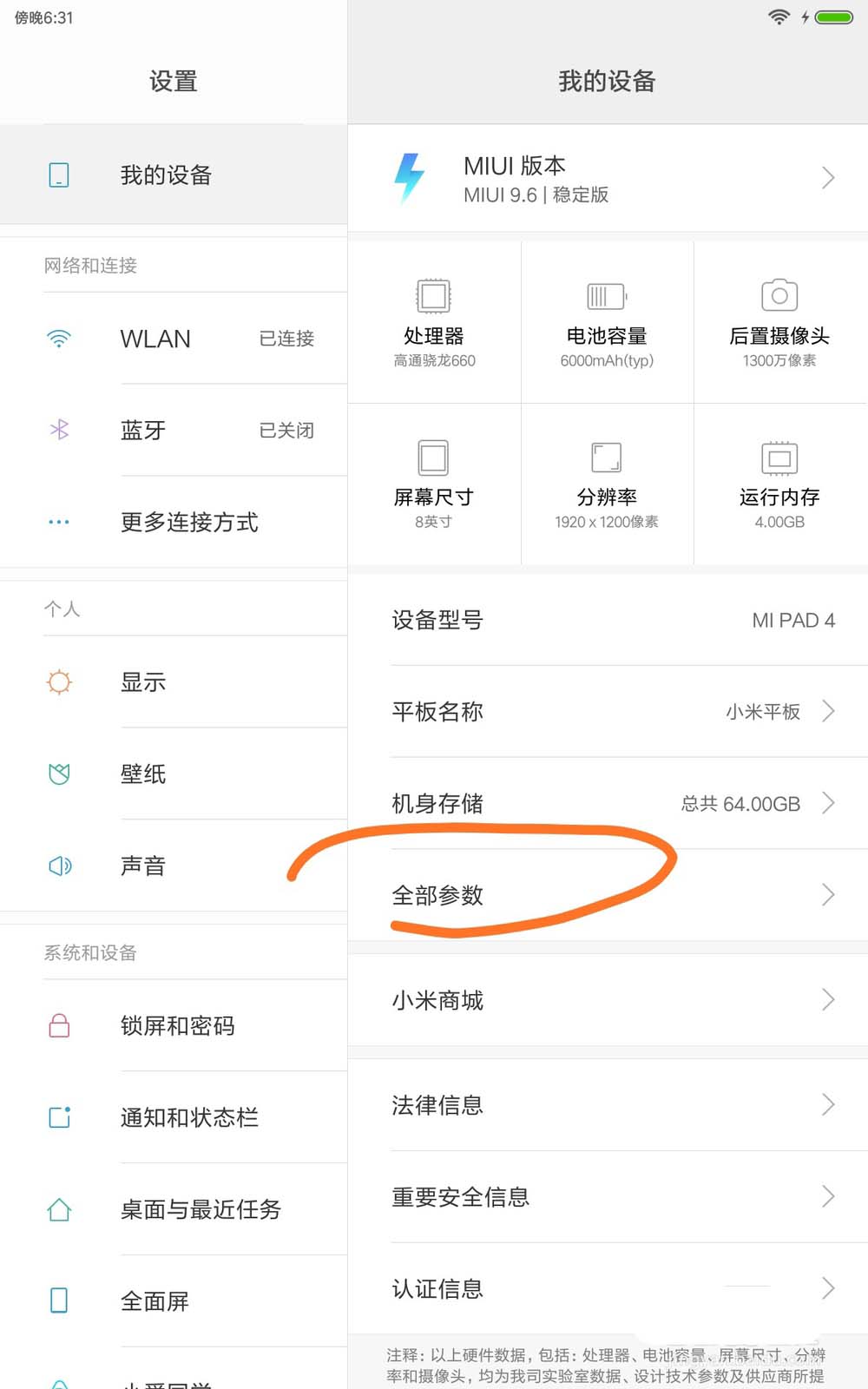Screen dimensions: 868x1389
Task: Open 小米商城
Action: [x=608, y=1001]
